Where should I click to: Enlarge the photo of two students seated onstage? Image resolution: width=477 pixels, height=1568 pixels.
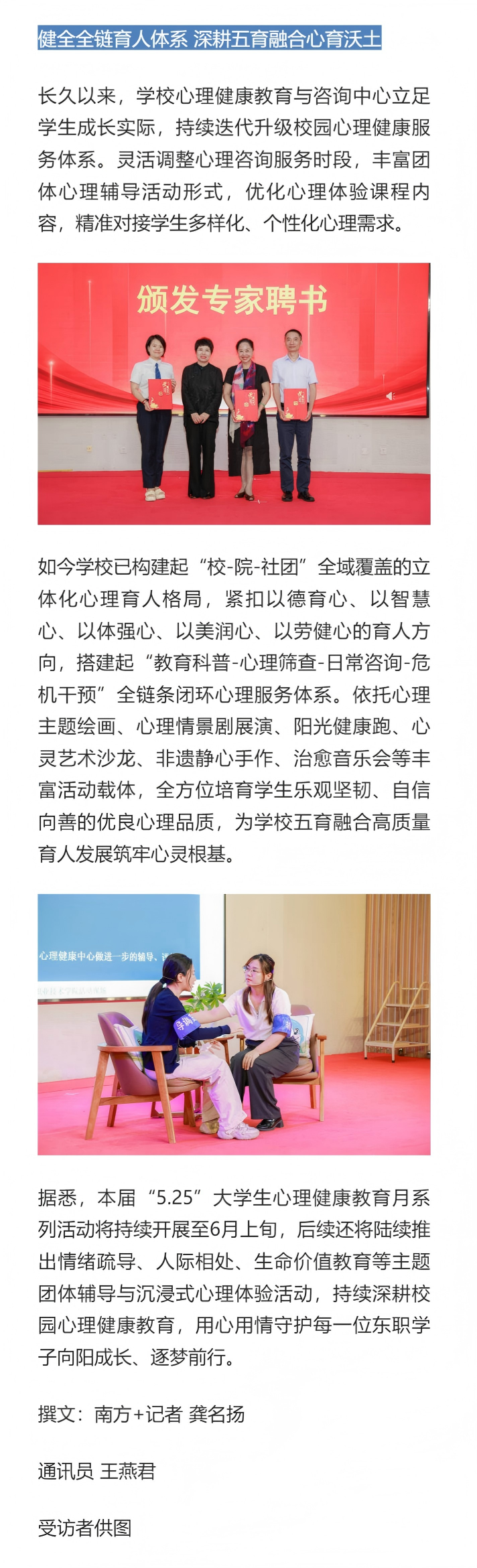(234, 1024)
